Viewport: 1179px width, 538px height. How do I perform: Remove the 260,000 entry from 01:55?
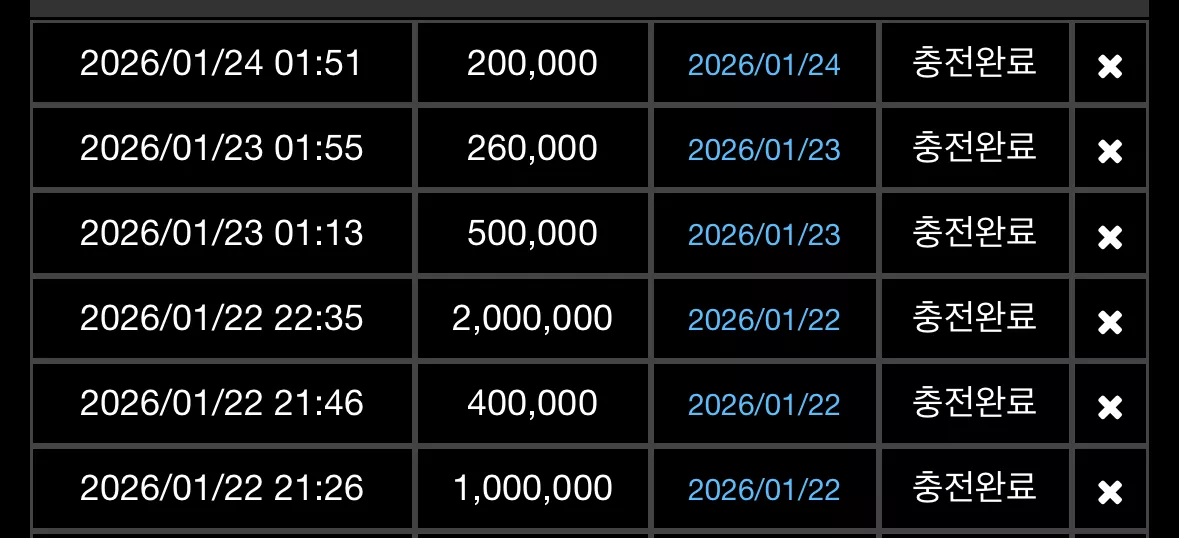[1110, 152]
